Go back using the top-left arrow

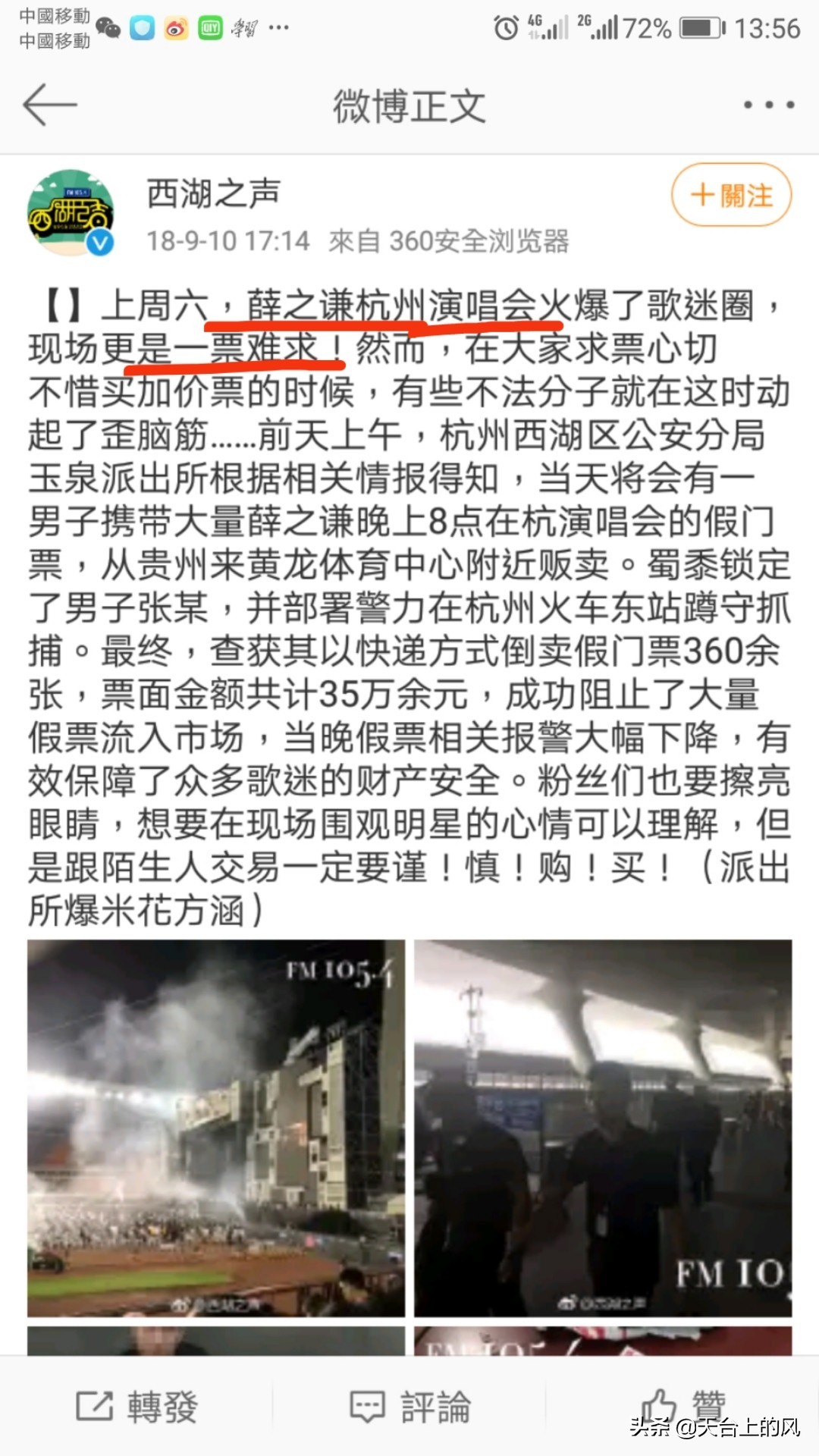coord(50,105)
